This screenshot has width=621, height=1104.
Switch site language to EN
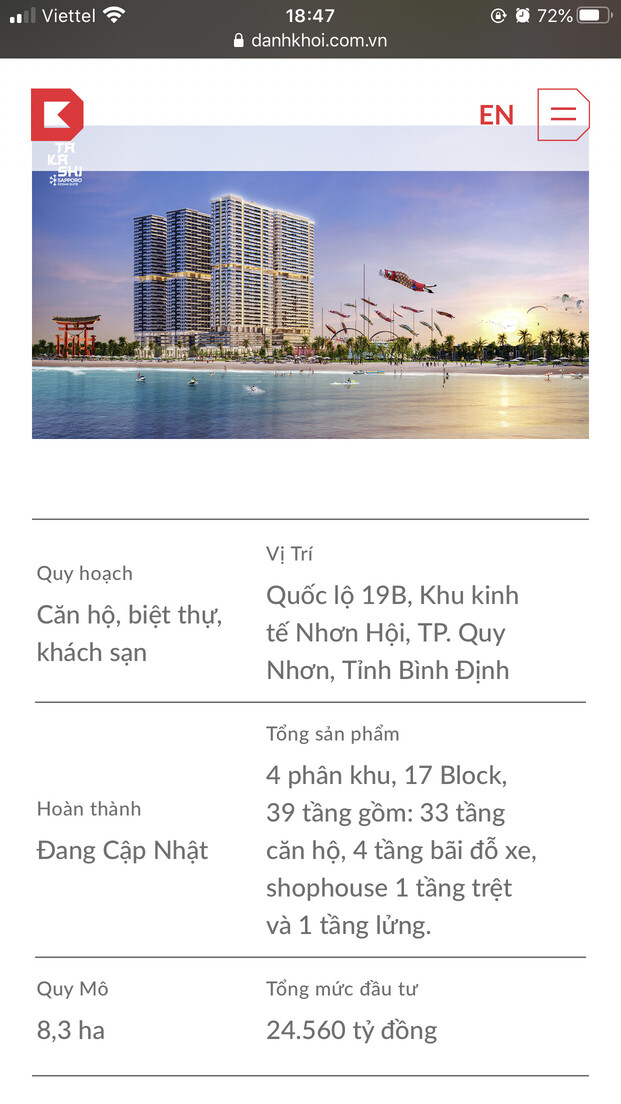click(x=496, y=115)
